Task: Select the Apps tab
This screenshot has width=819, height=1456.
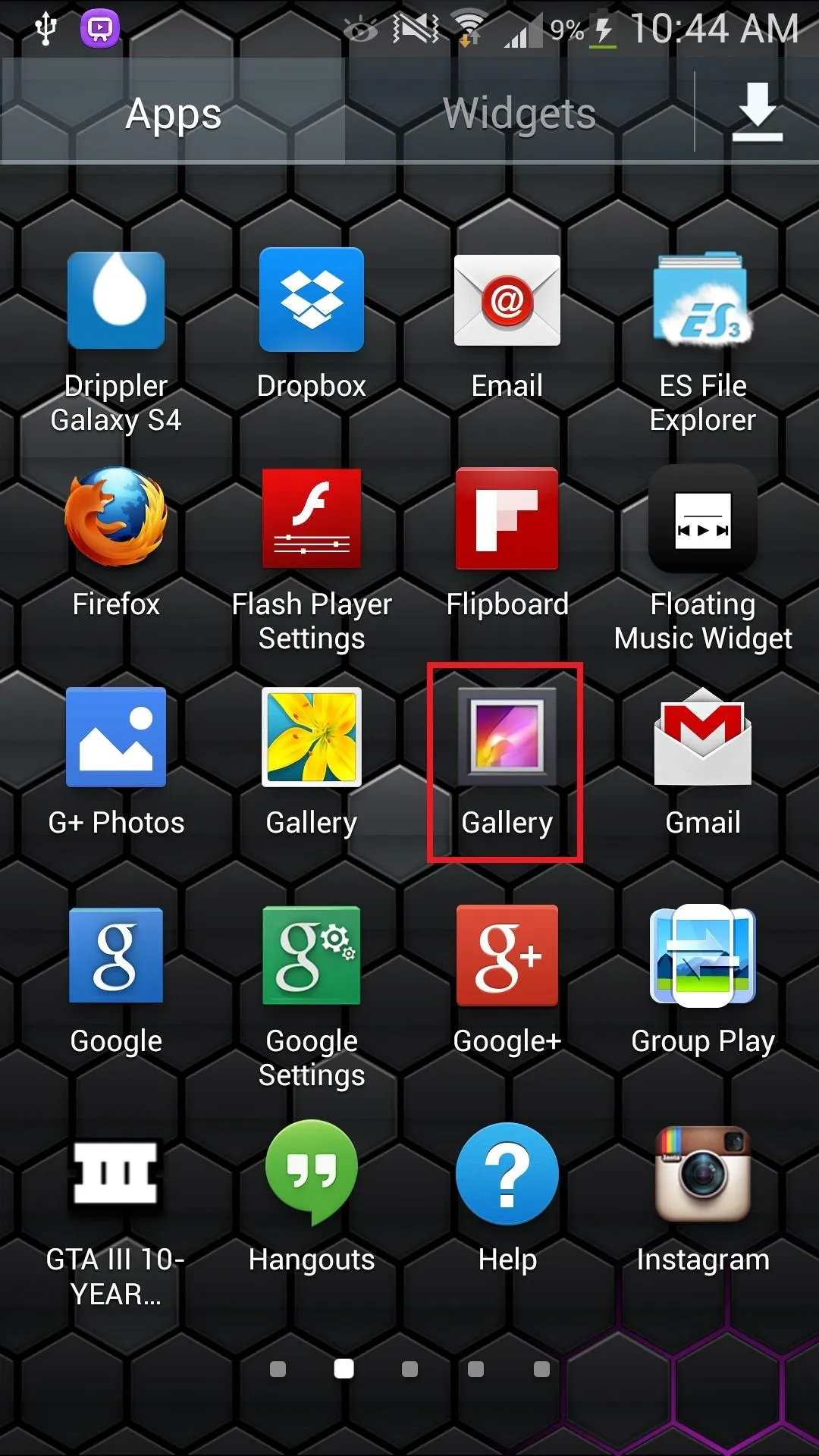Action: pyautogui.click(x=173, y=114)
